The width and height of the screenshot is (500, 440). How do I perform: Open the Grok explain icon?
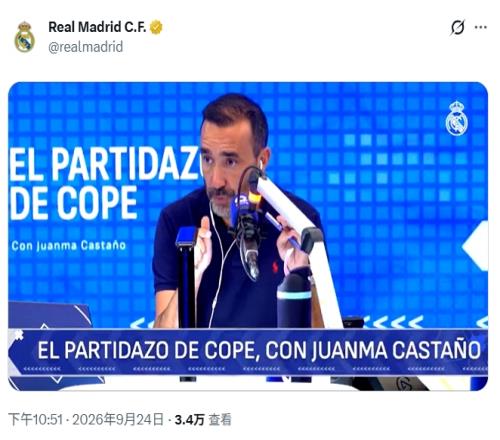[x=457, y=27]
